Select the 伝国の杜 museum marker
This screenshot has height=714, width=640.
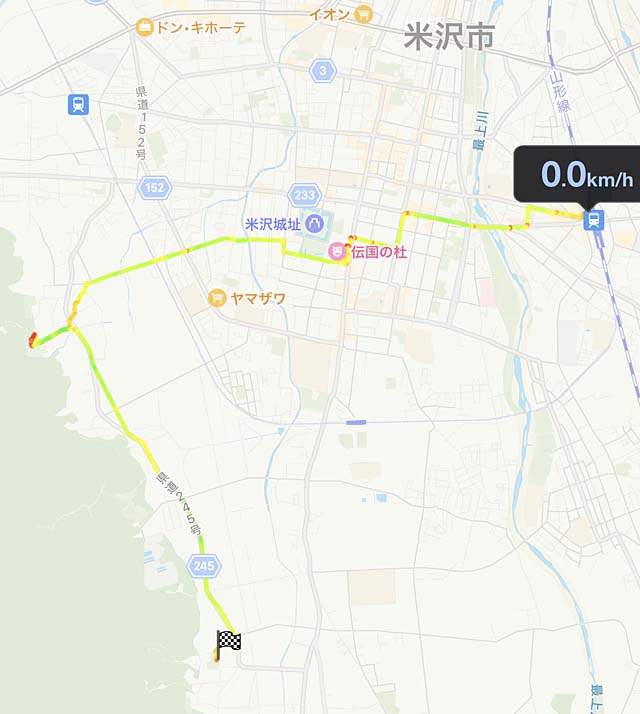click(338, 252)
